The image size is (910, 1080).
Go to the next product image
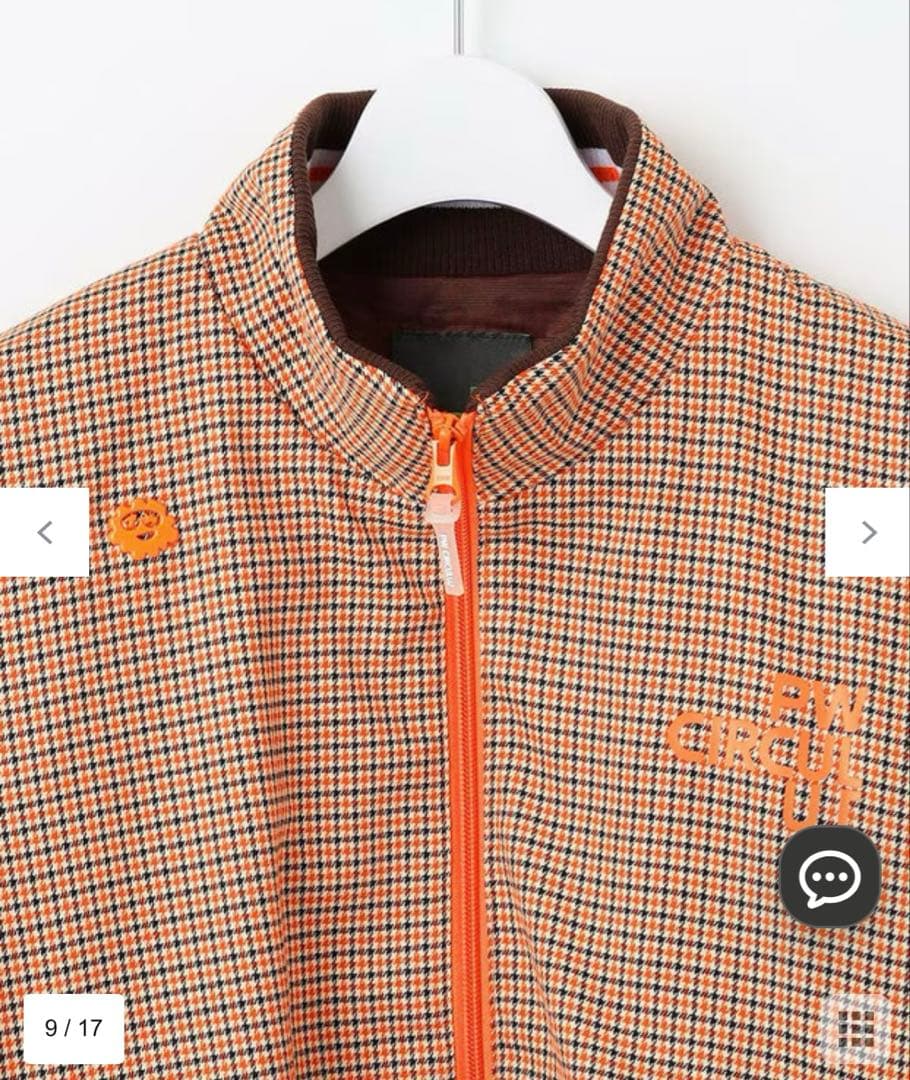click(867, 532)
